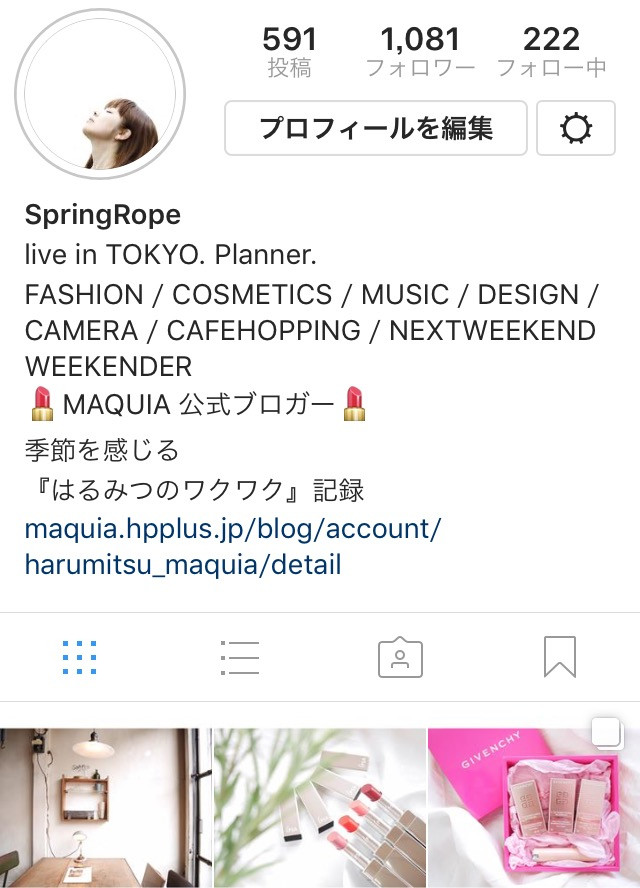Switch to the grid view tab
The width and height of the screenshot is (640, 888).
coord(79,657)
